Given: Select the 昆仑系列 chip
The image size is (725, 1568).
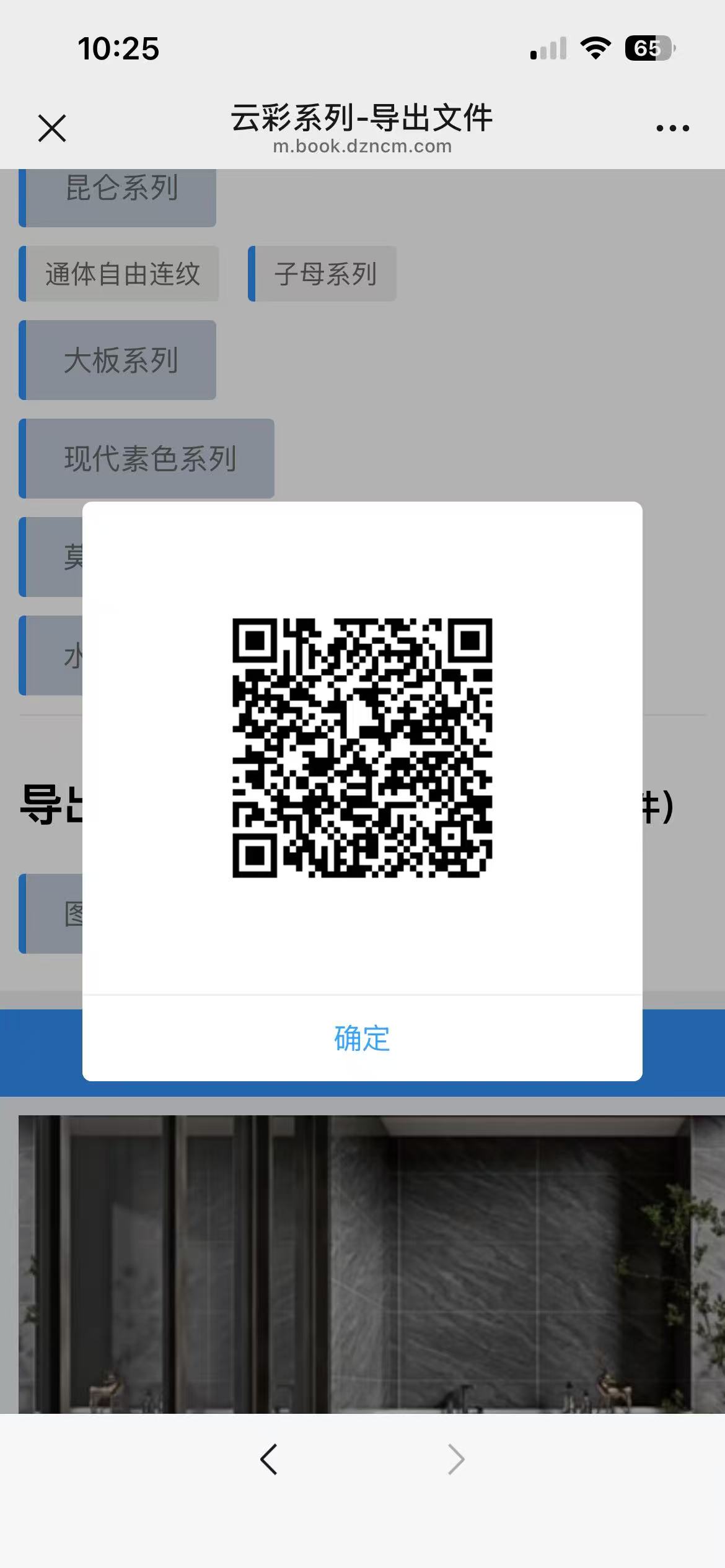Looking at the screenshot, I should [118, 191].
